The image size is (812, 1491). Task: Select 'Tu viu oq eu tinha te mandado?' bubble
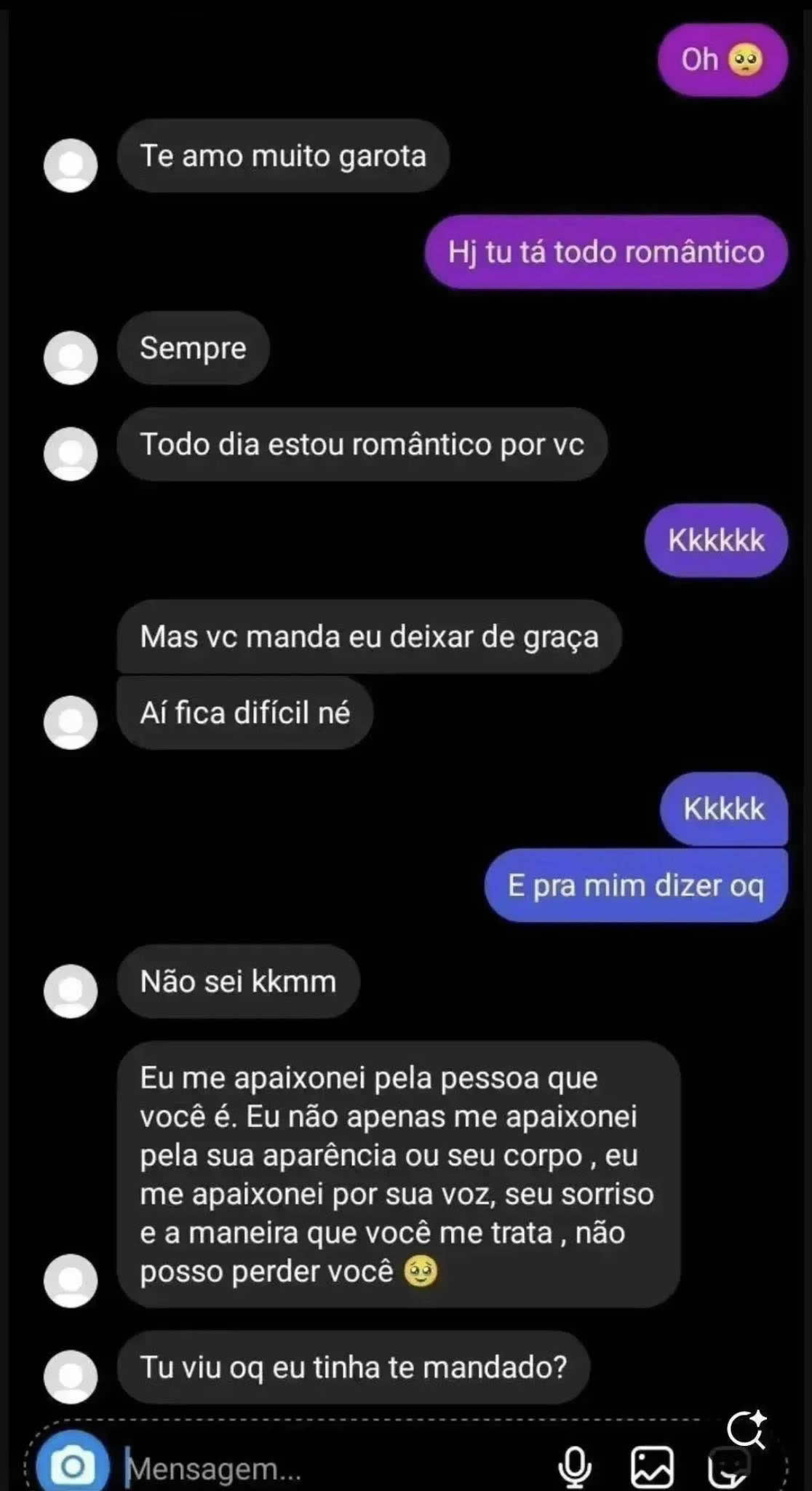point(351,1369)
